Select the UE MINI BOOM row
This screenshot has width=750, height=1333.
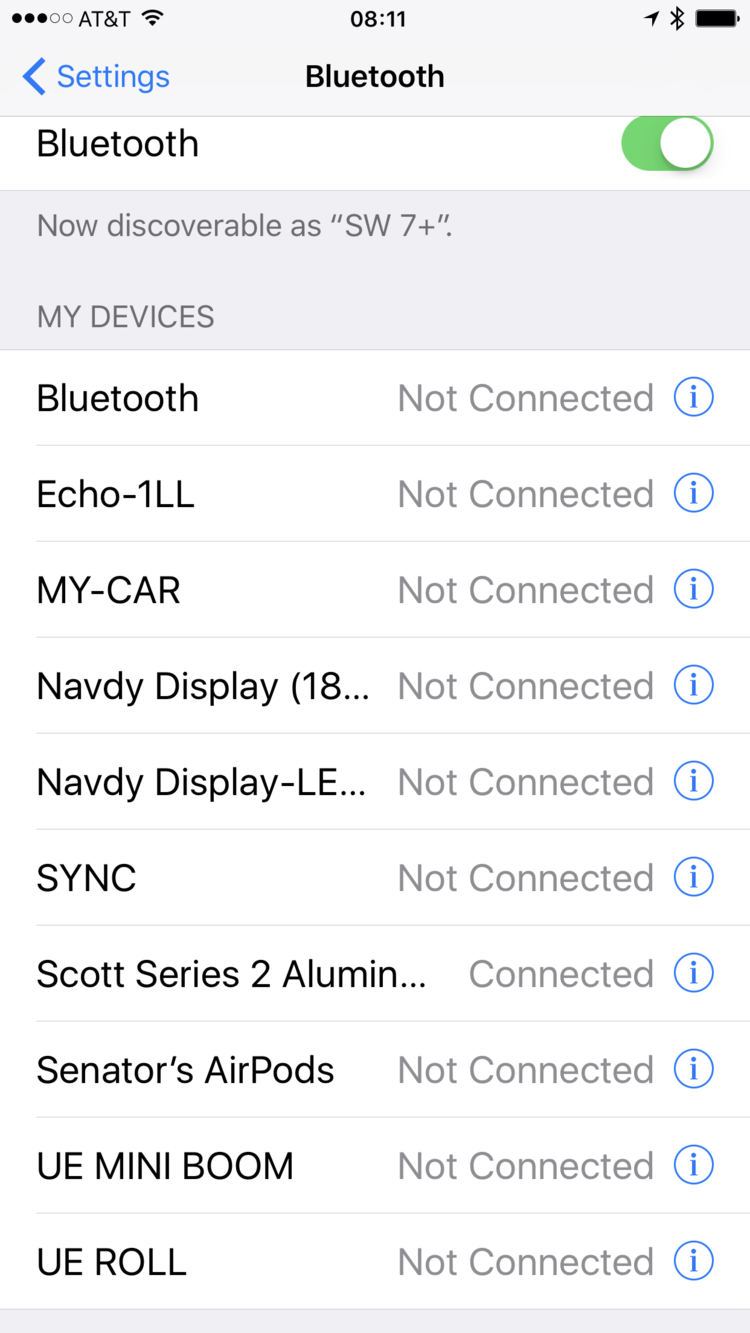tap(375, 1166)
